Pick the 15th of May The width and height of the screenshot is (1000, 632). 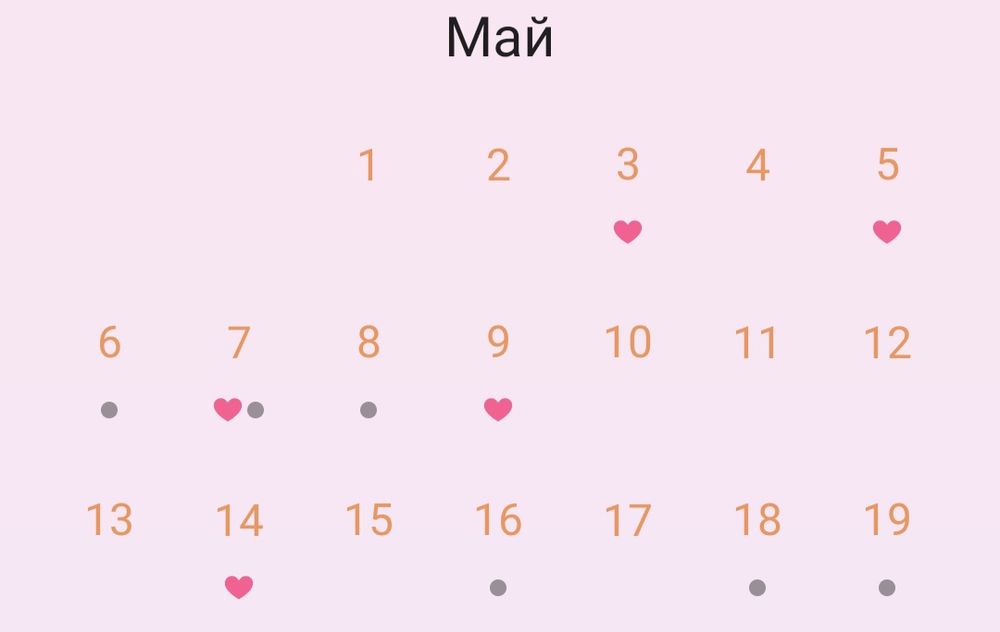368,521
